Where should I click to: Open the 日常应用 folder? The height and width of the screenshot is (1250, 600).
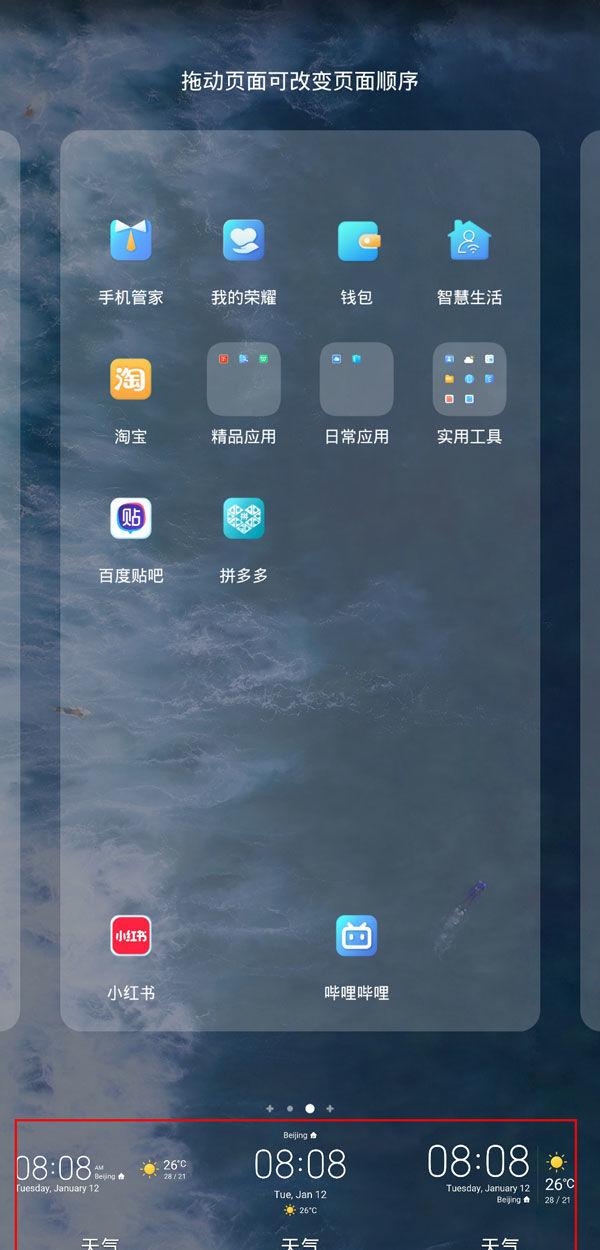pyautogui.click(x=357, y=379)
